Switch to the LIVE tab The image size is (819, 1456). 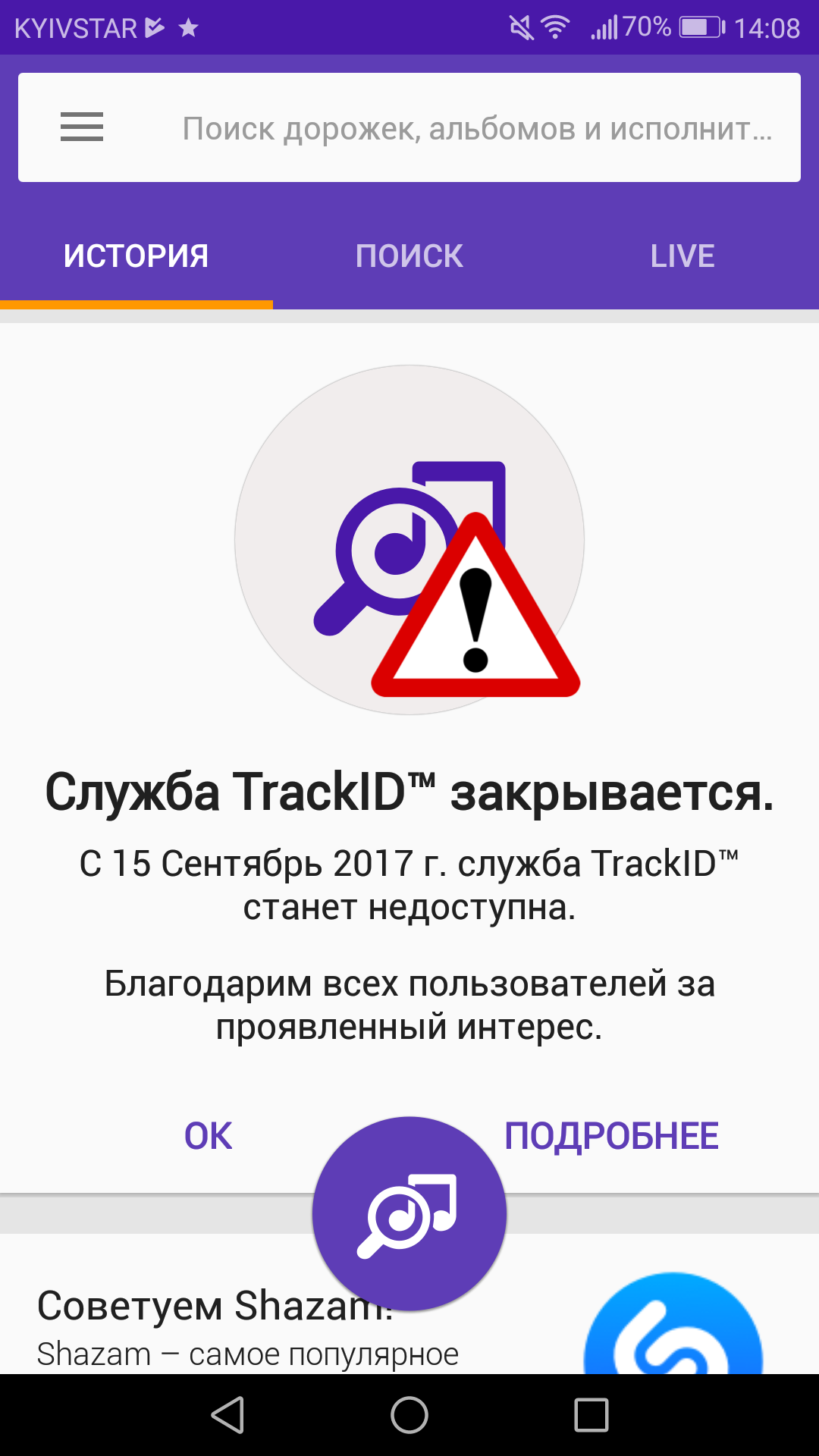(x=682, y=256)
